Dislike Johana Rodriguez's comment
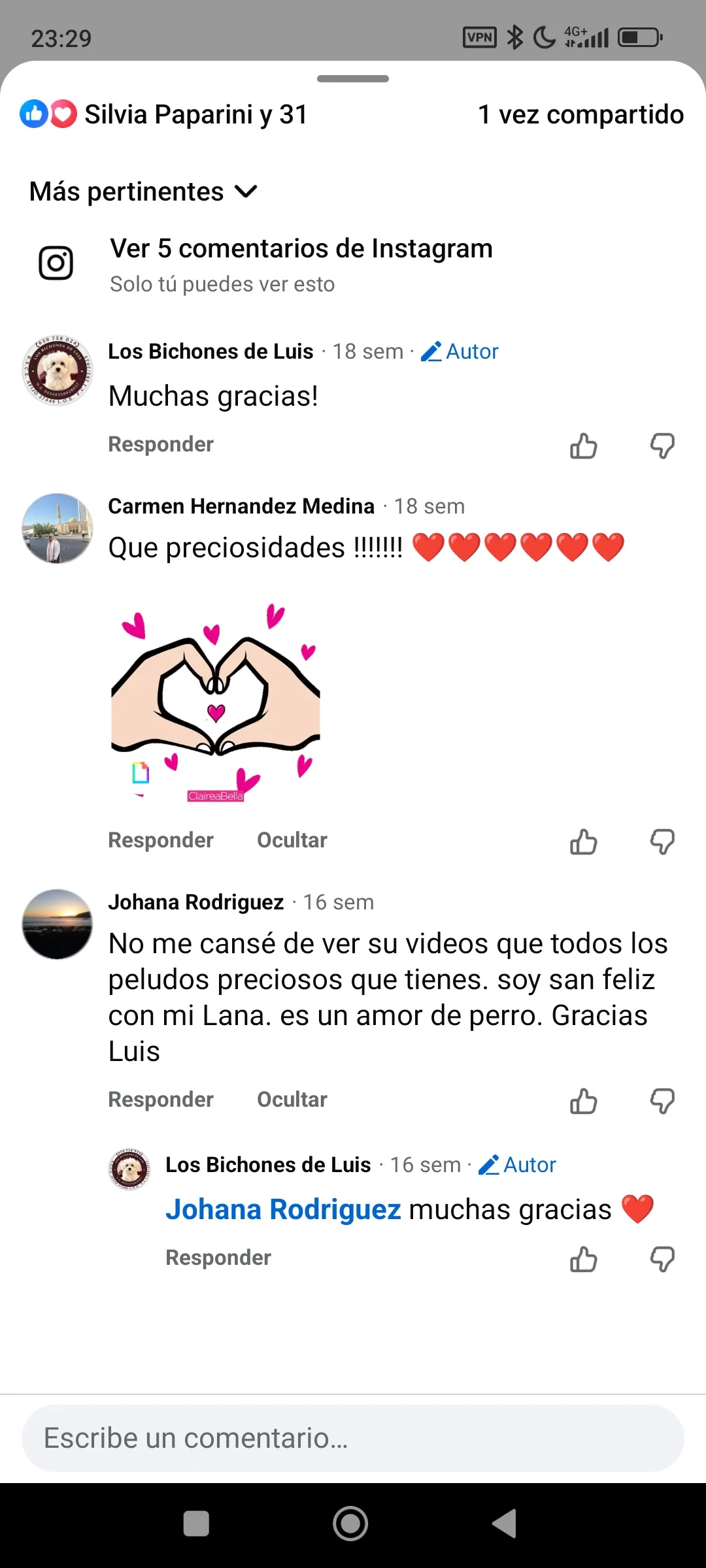Viewport: 706px width, 1568px height. [662, 1102]
